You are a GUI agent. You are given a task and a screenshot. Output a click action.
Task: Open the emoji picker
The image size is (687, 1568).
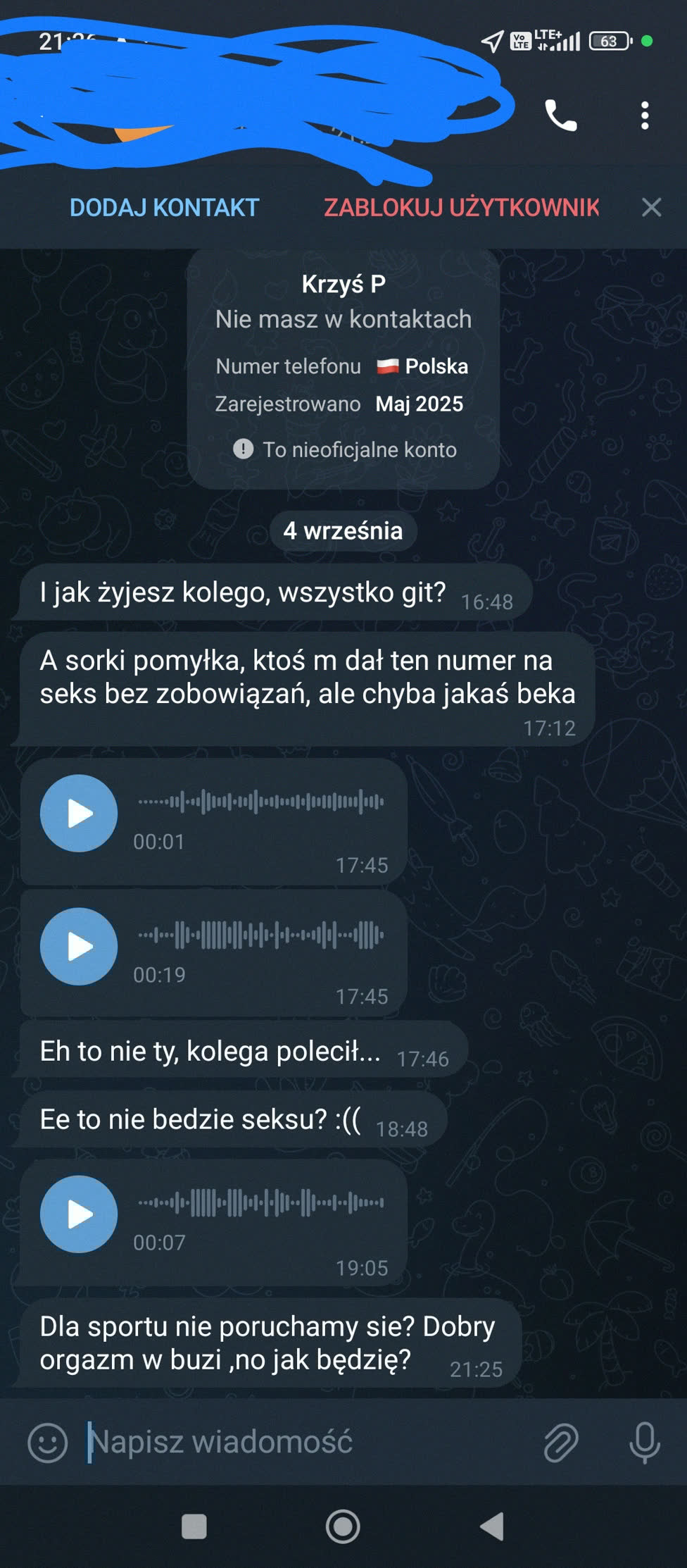pyautogui.click(x=47, y=1443)
